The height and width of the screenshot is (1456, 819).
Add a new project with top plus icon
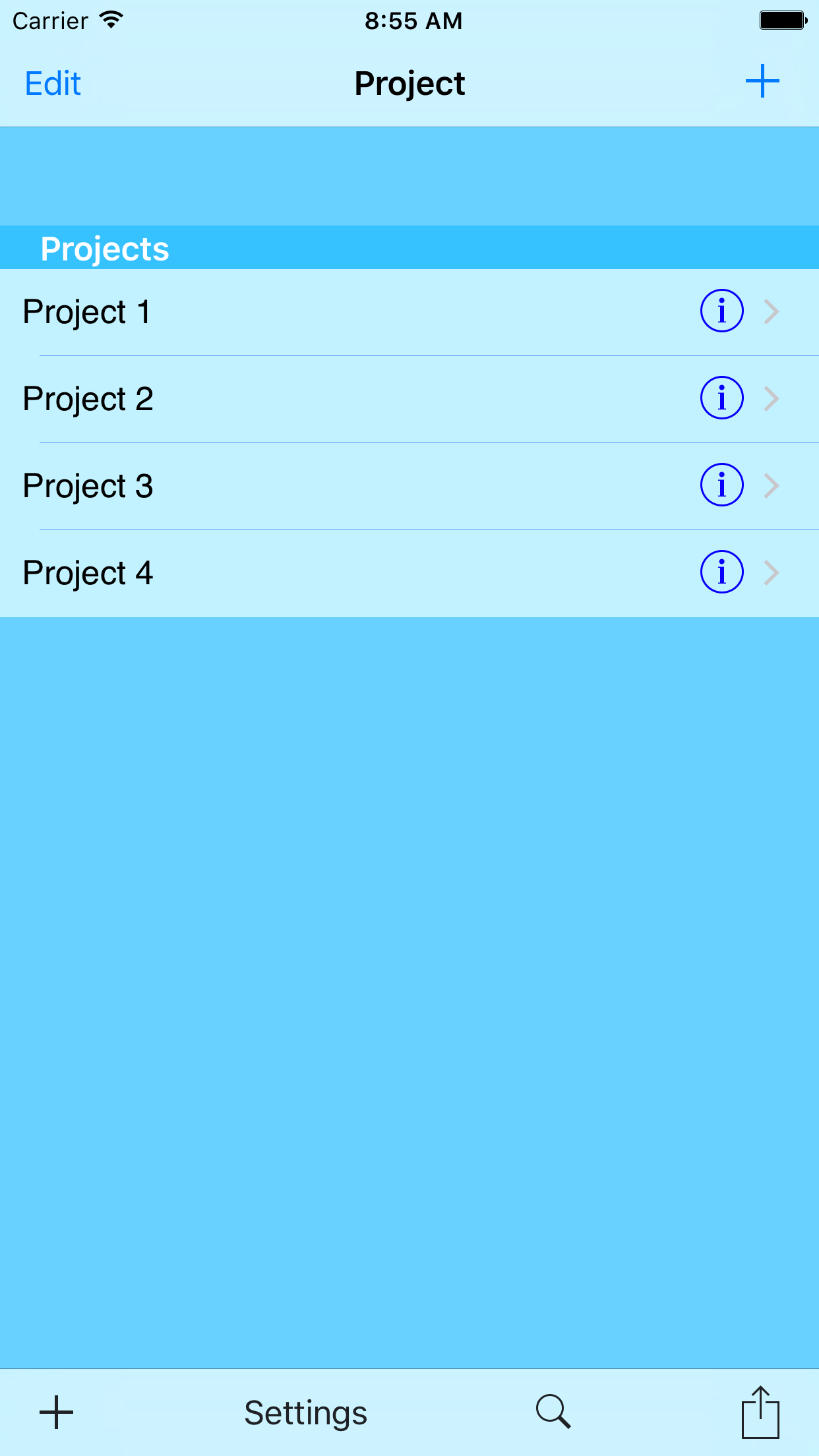tap(762, 82)
